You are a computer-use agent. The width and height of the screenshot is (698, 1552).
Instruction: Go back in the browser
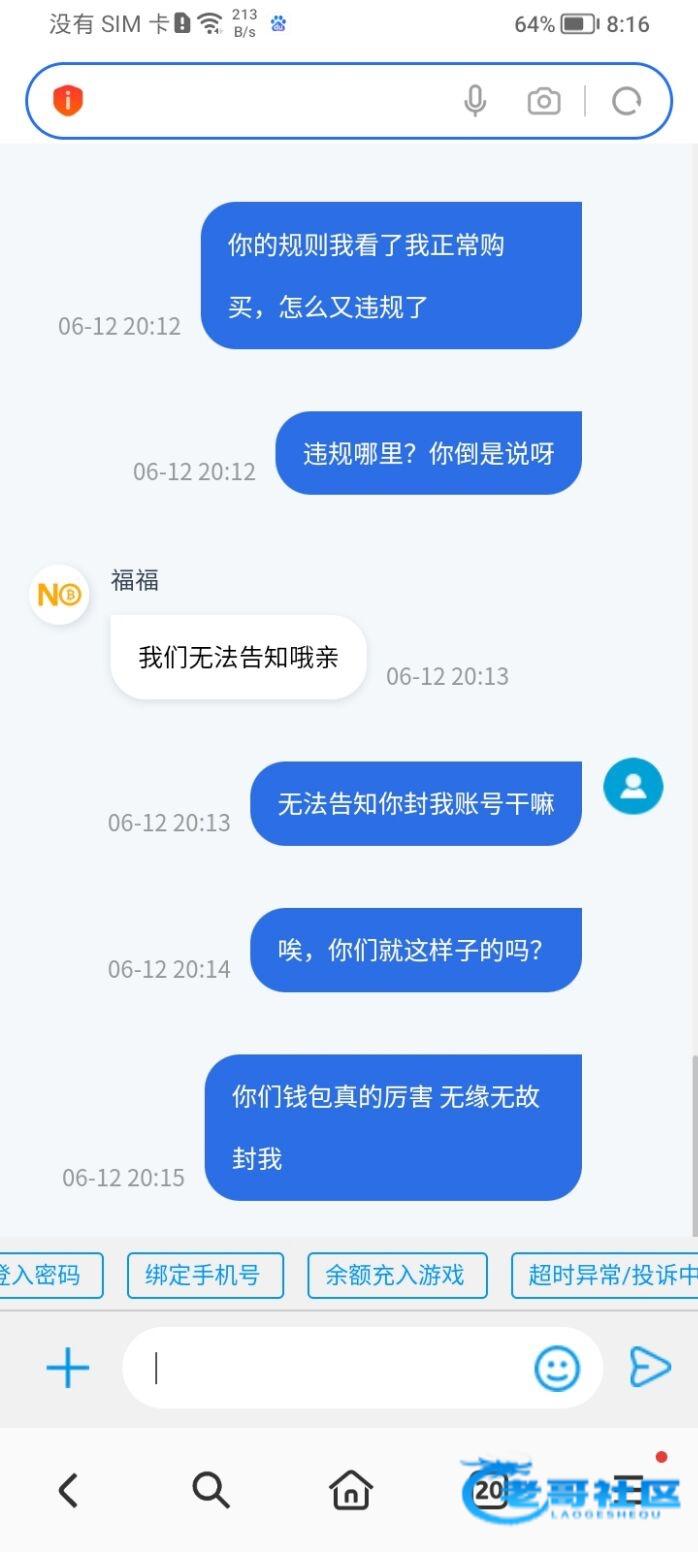click(68, 1491)
